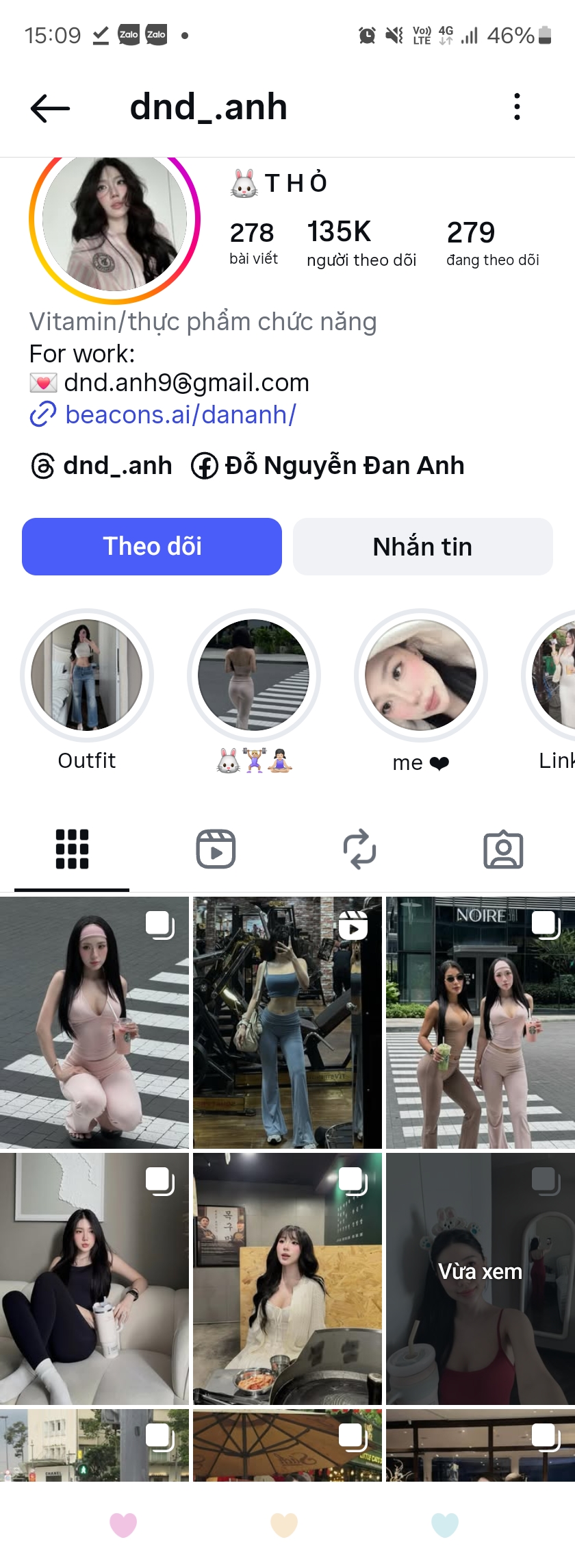The height and width of the screenshot is (1568, 575).
Task: Open the NOIRE storefront post
Action: (480, 1022)
